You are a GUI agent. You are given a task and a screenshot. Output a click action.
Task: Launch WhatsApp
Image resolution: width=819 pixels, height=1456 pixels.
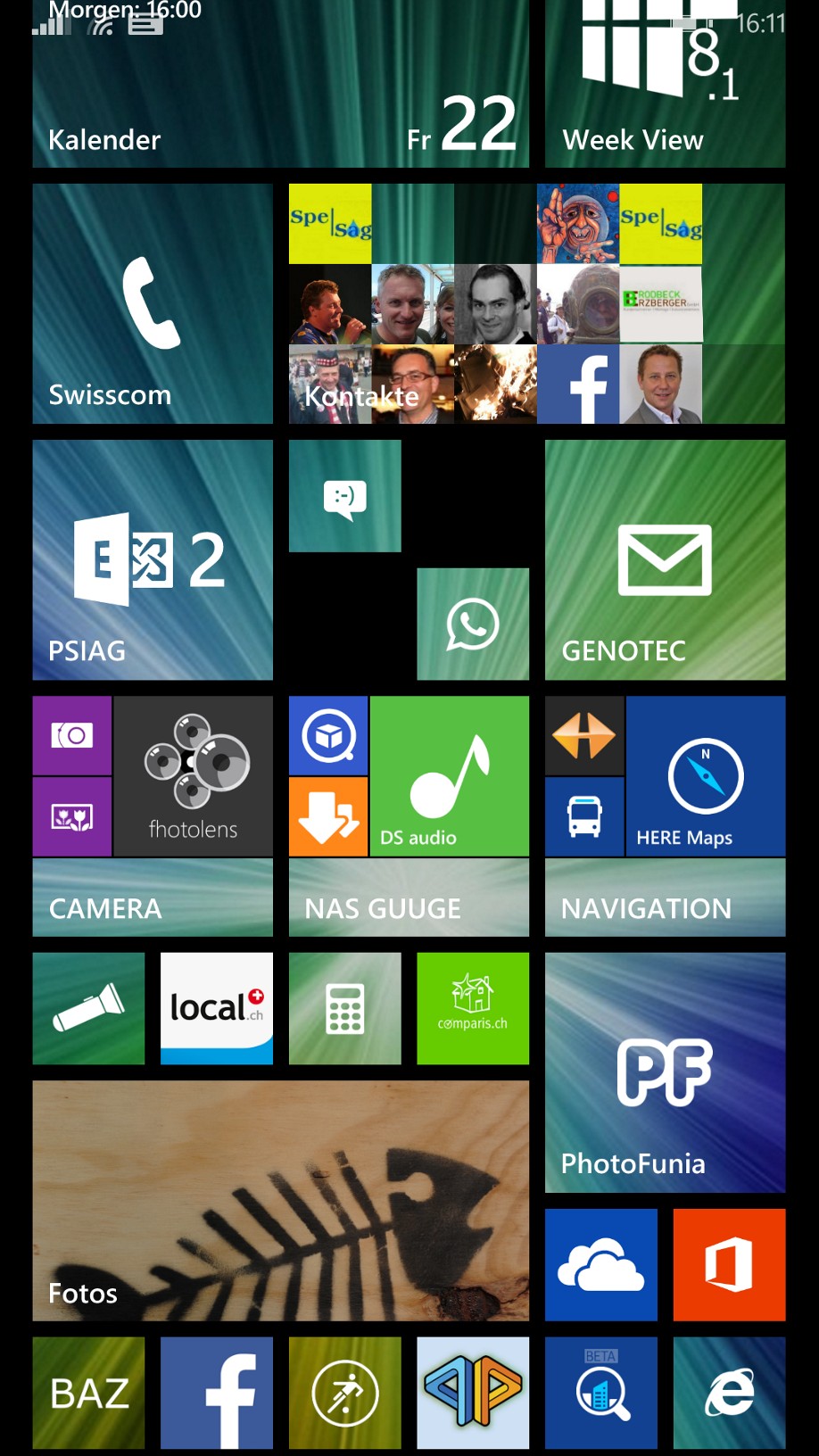473,624
